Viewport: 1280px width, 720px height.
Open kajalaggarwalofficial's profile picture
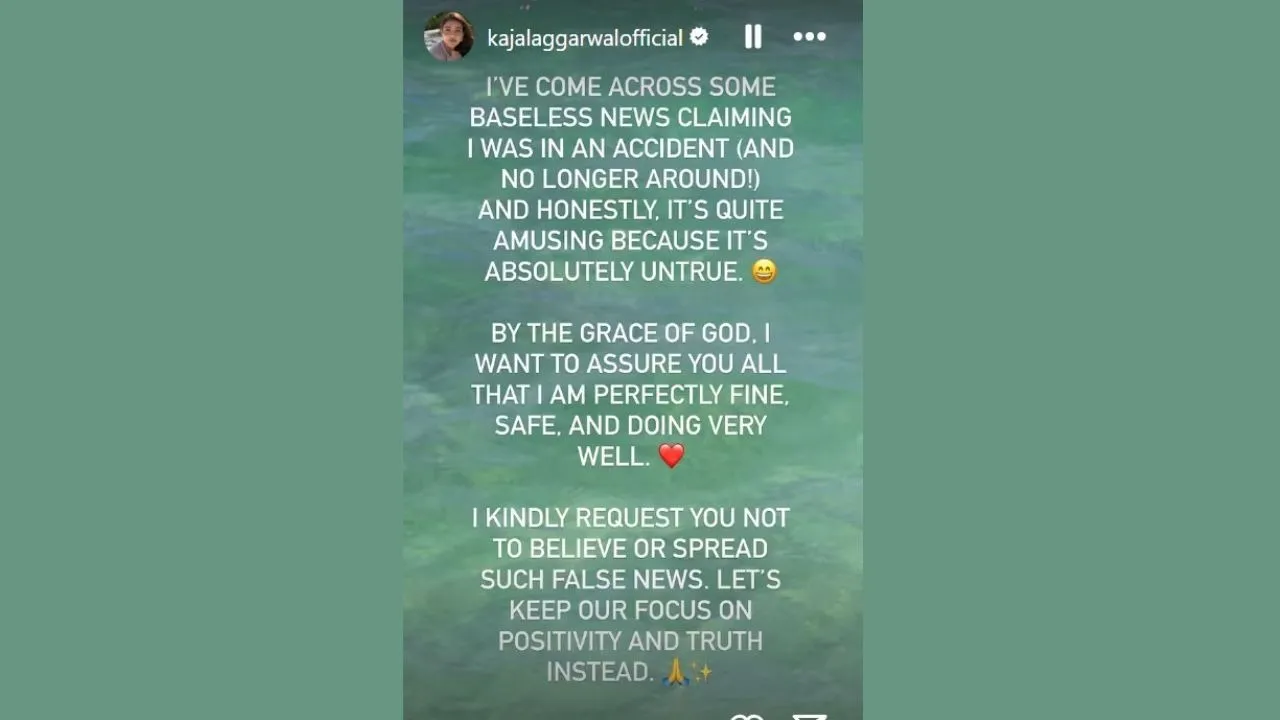(x=449, y=37)
